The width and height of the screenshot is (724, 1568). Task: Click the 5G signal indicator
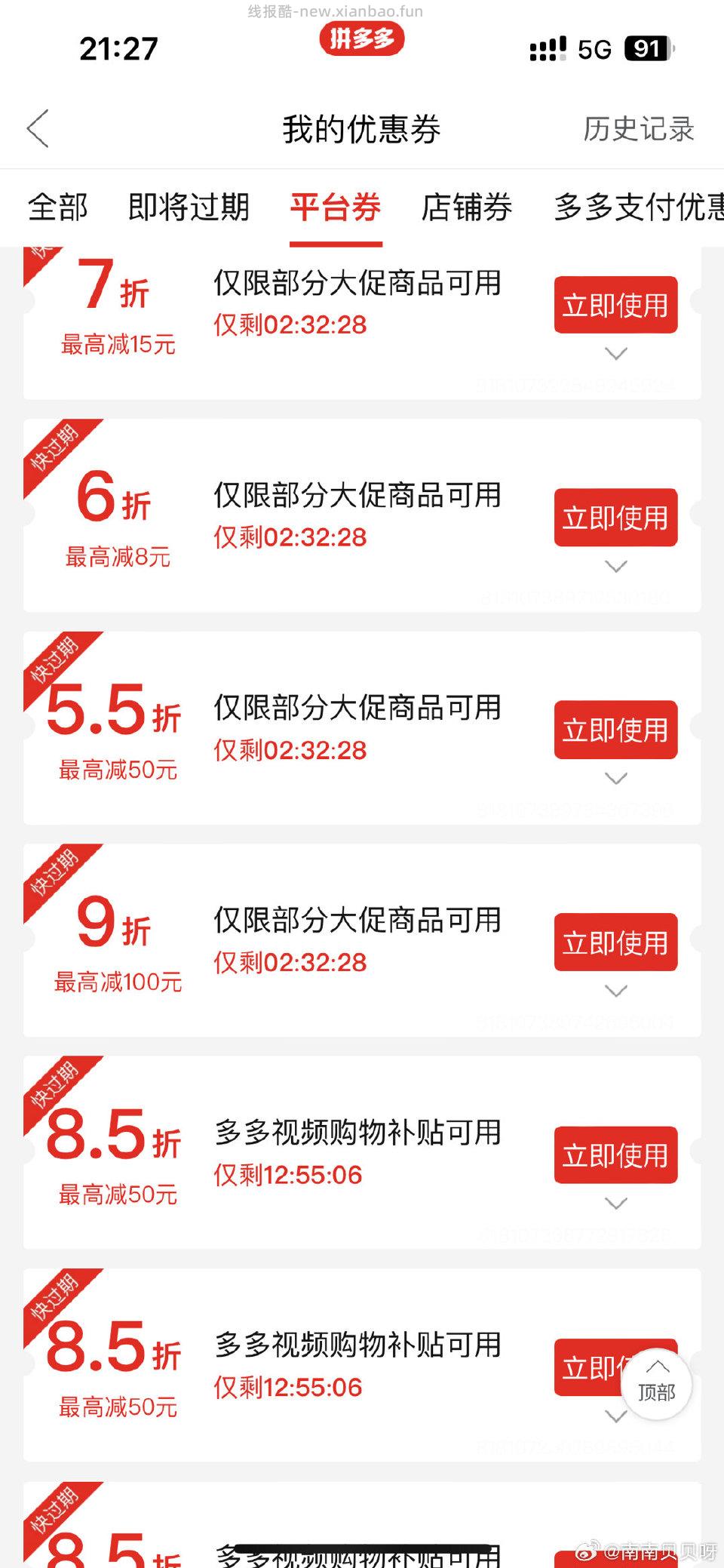[596, 48]
